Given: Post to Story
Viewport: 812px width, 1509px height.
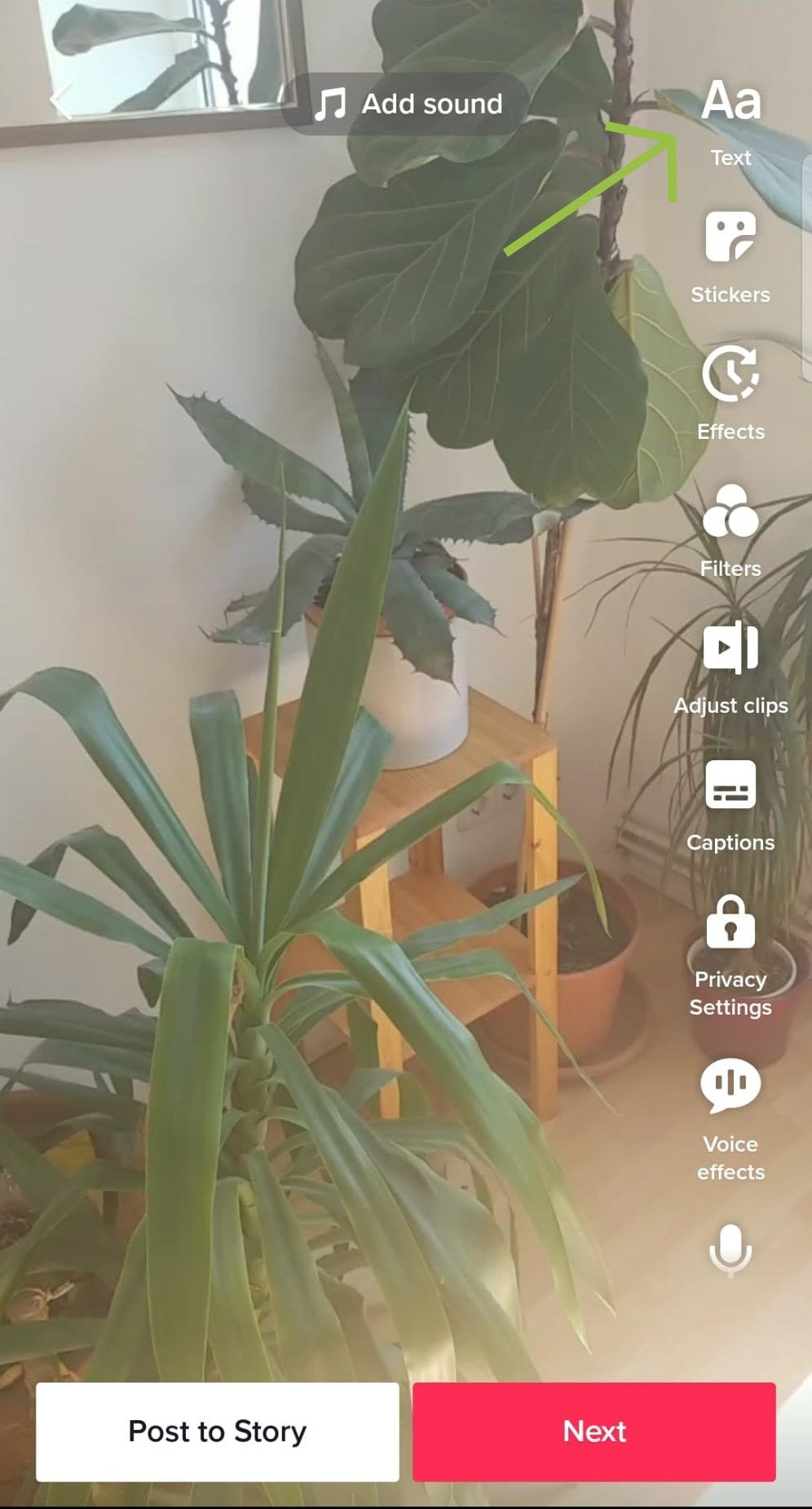Looking at the screenshot, I should coord(218,1432).
